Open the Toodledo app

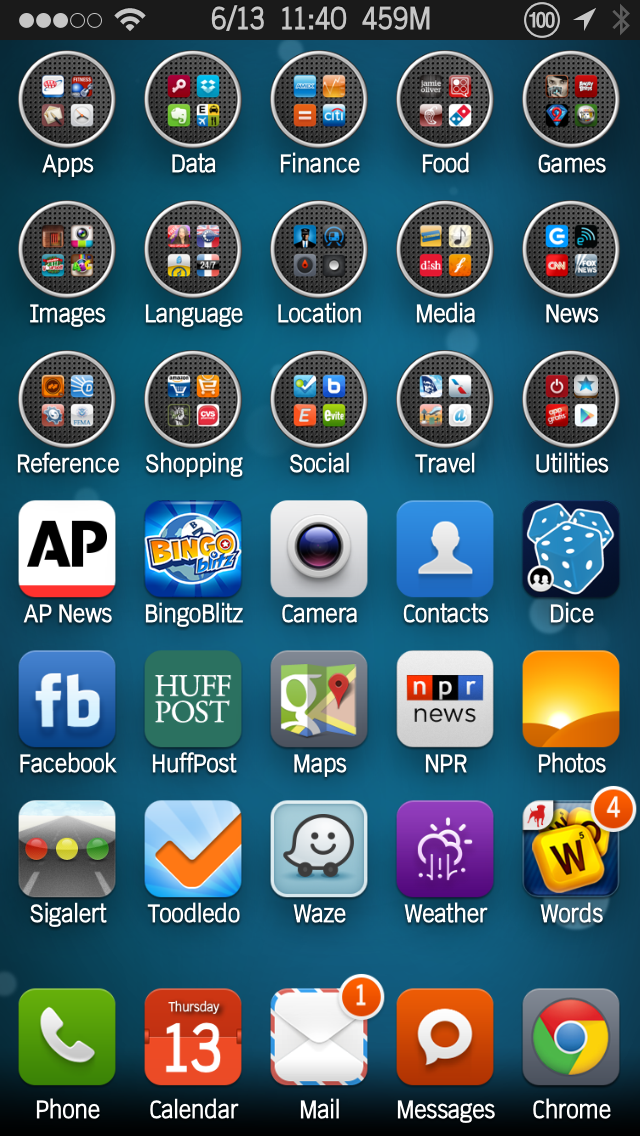[x=193, y=848]
